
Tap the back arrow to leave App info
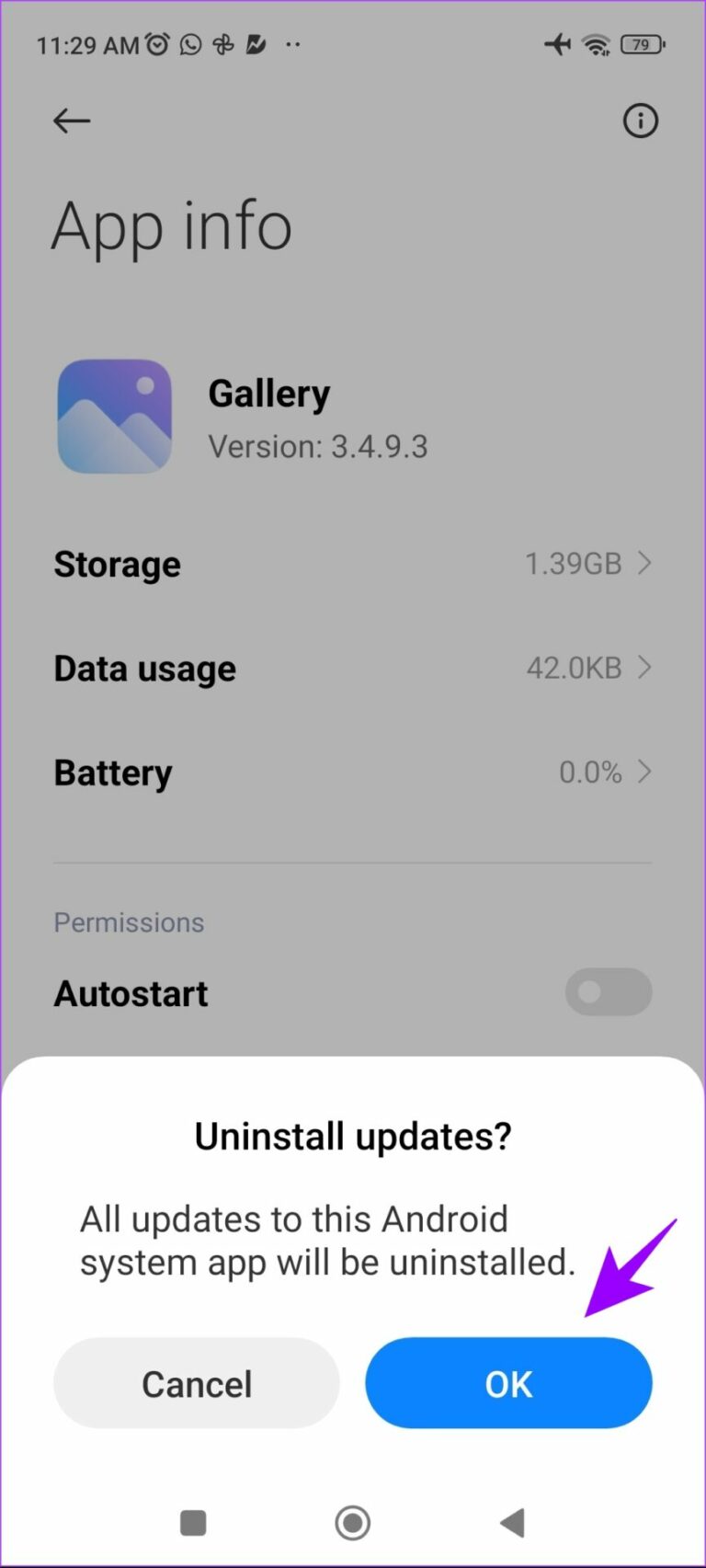pos(72,120)
